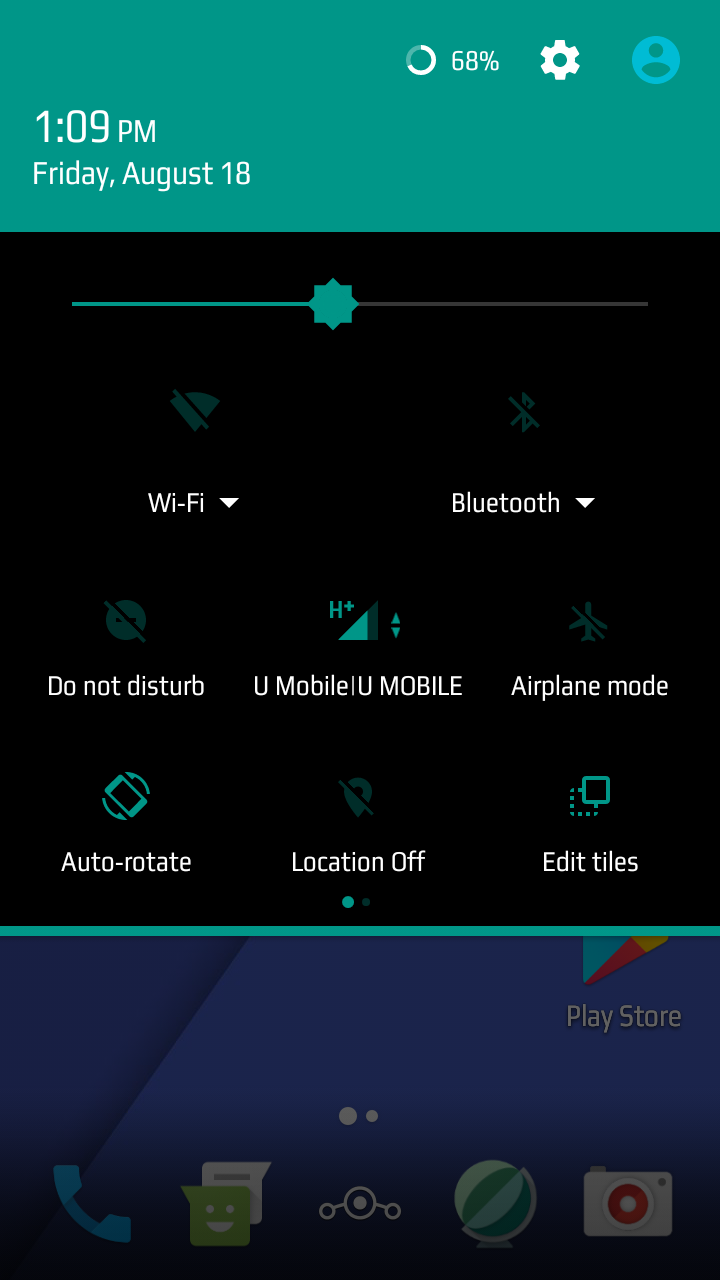Open U Mobile mobile data tile
The width and height of the screenshot is (720, 1280).
(x=358, y=621)
